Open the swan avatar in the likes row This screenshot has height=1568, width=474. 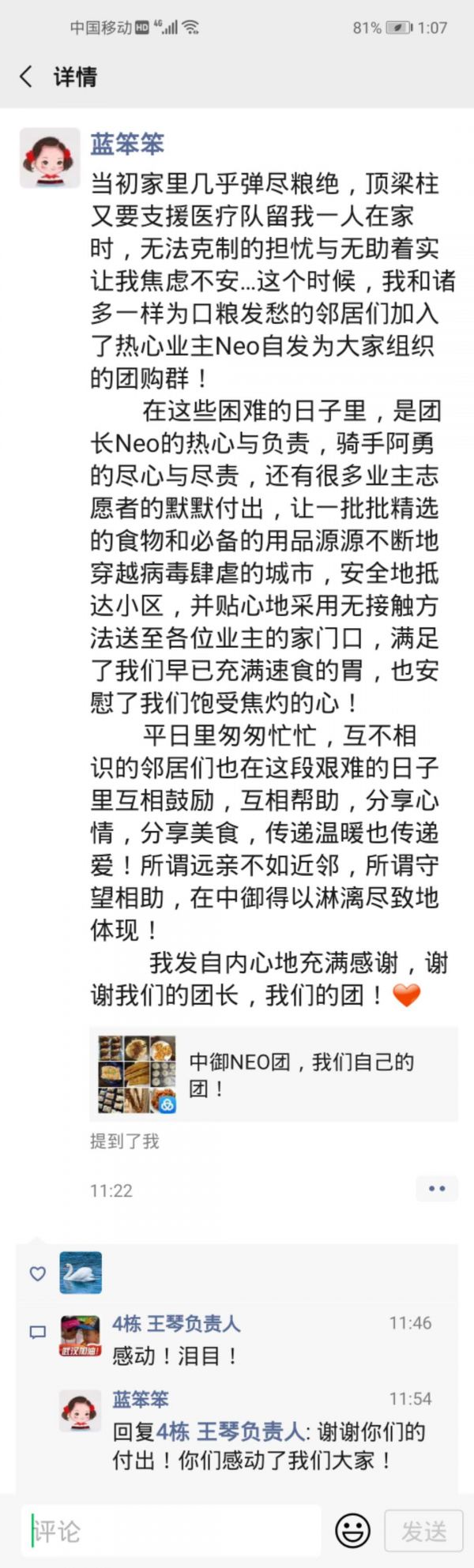[x=81, y=1273]
